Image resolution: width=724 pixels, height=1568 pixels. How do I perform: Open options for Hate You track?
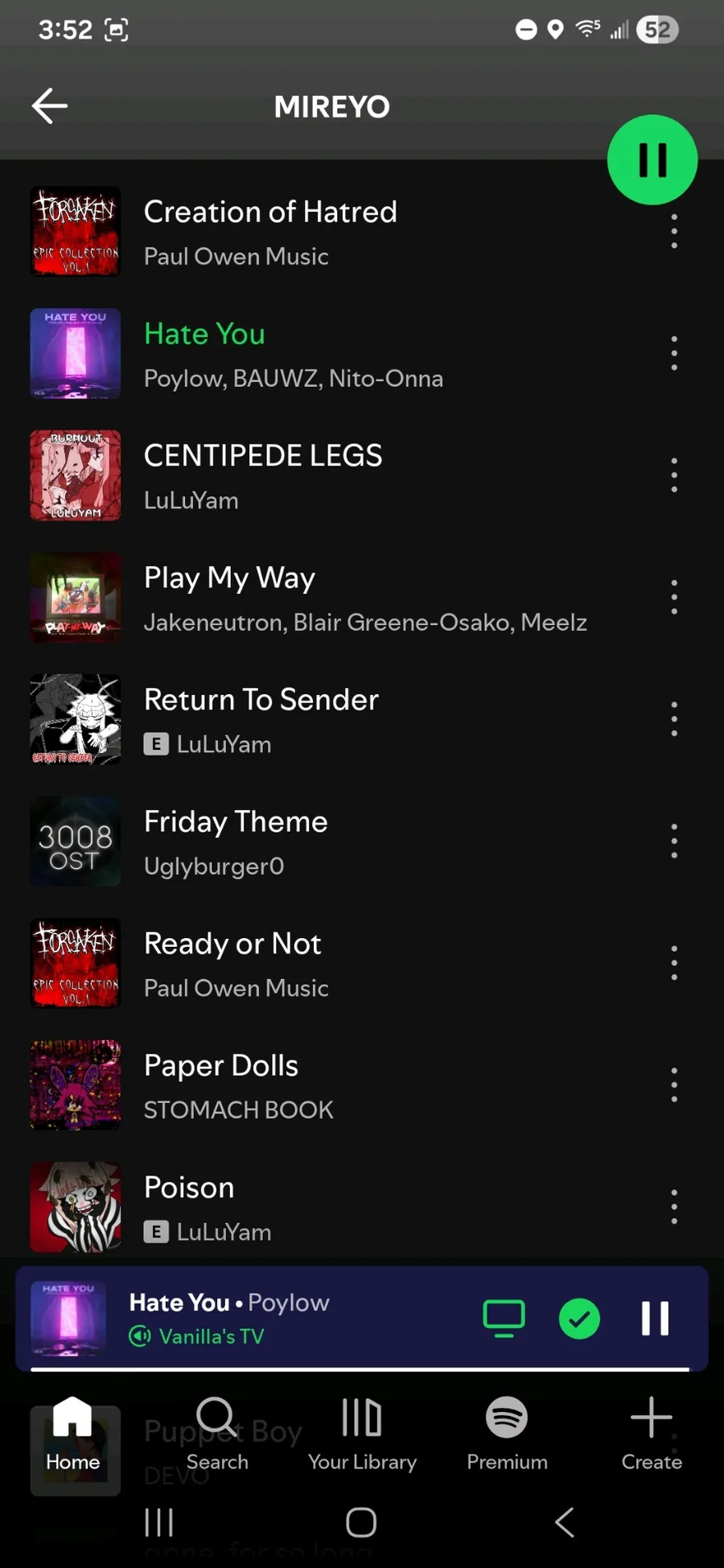tap(674, 353)
